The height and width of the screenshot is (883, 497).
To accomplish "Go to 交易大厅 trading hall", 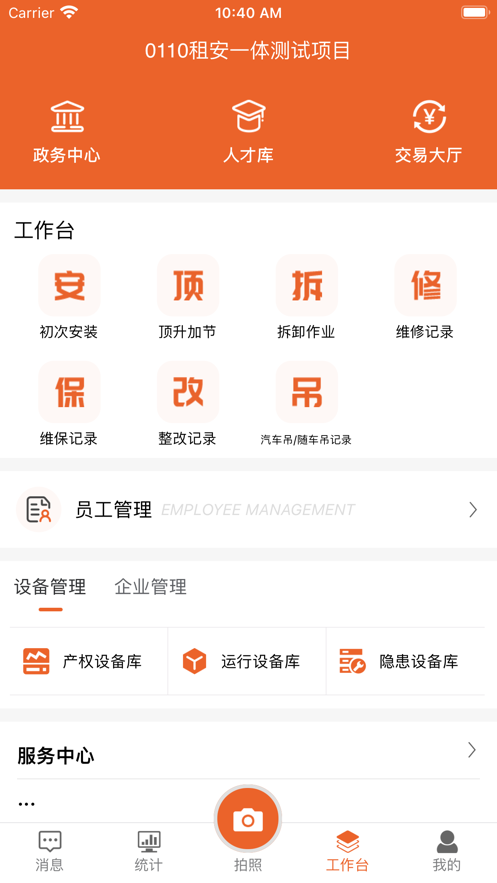I will coord(429,132).
